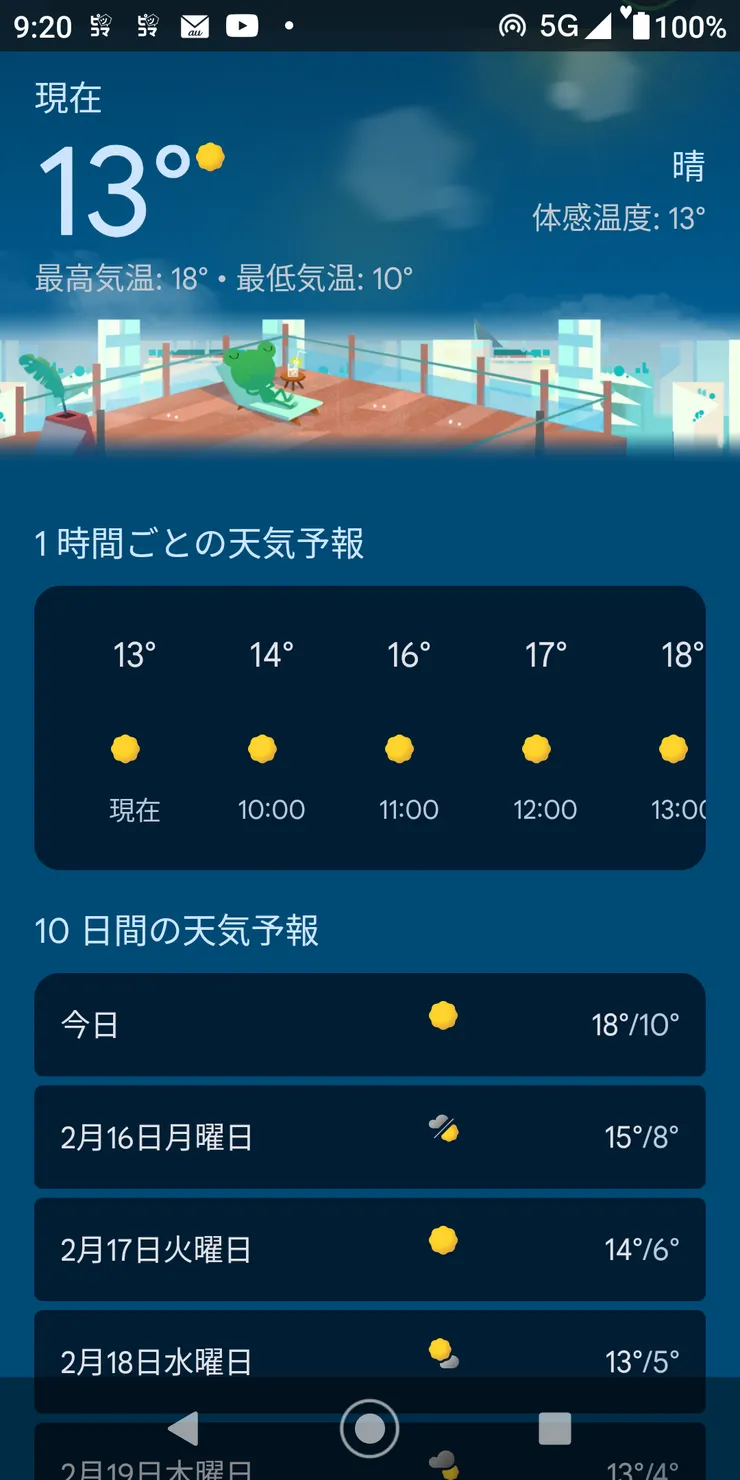Viewport: 740px width, 1480px height.
Task: Open the 今日 forecast row
Action: coord(370,1025)
